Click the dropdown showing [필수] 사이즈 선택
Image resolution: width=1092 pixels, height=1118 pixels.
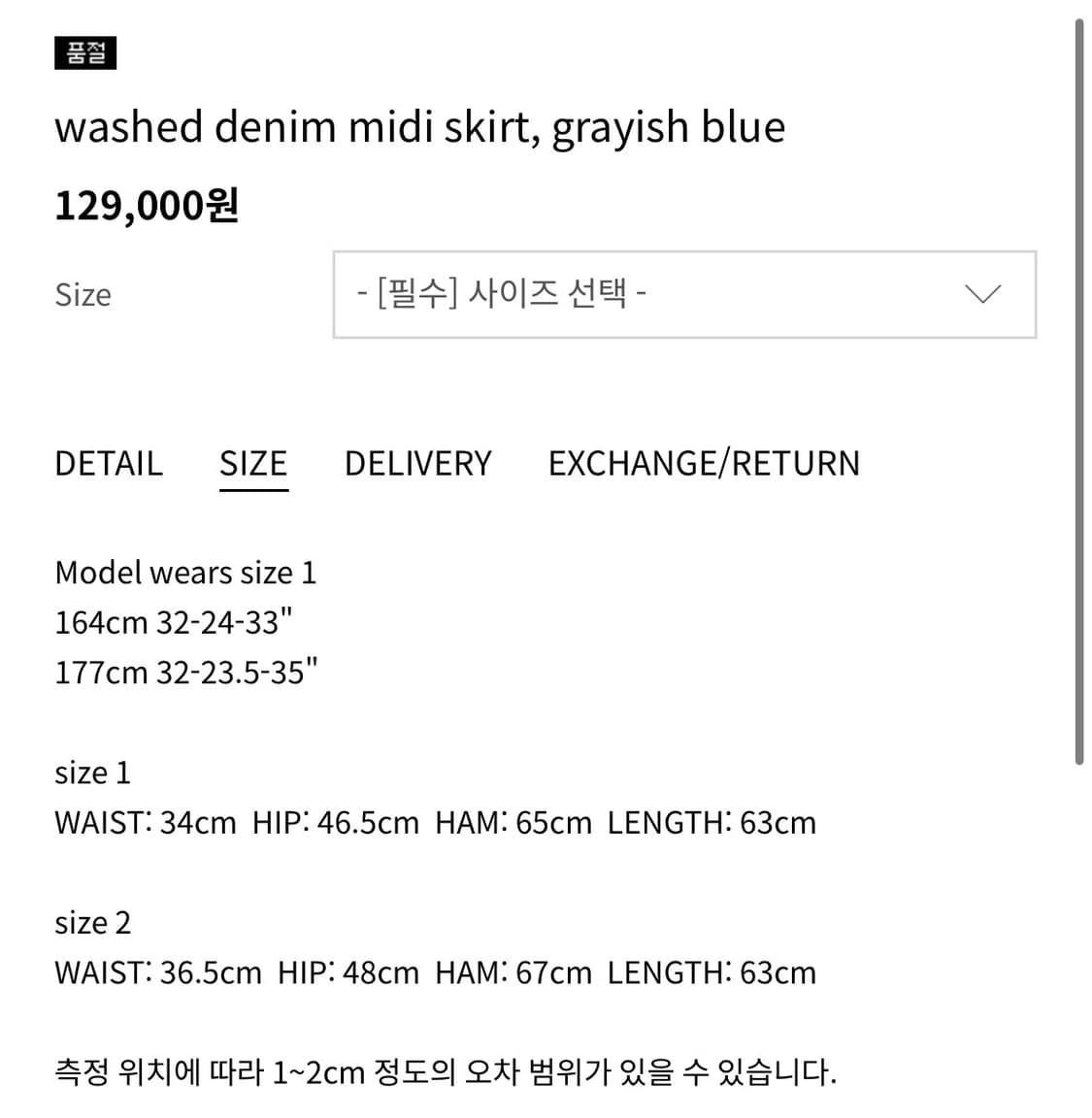[684, 295]
